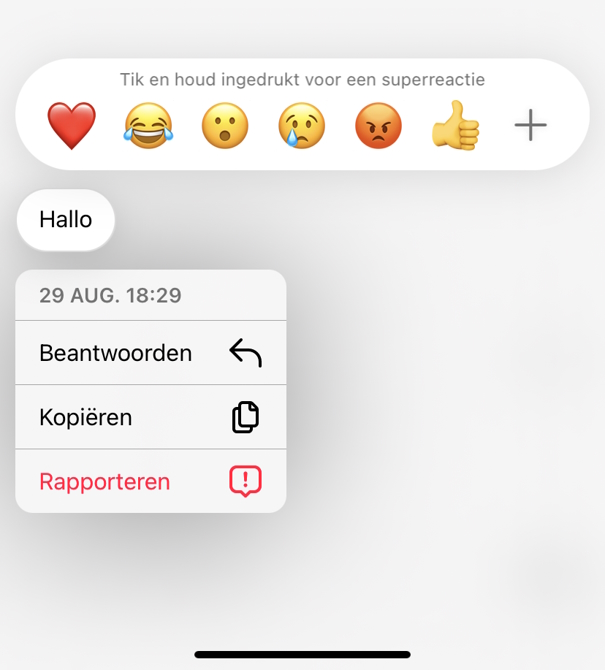This screenshot has width=605, height=670.
Task: React with the angry face emoji
Action: 378,126
